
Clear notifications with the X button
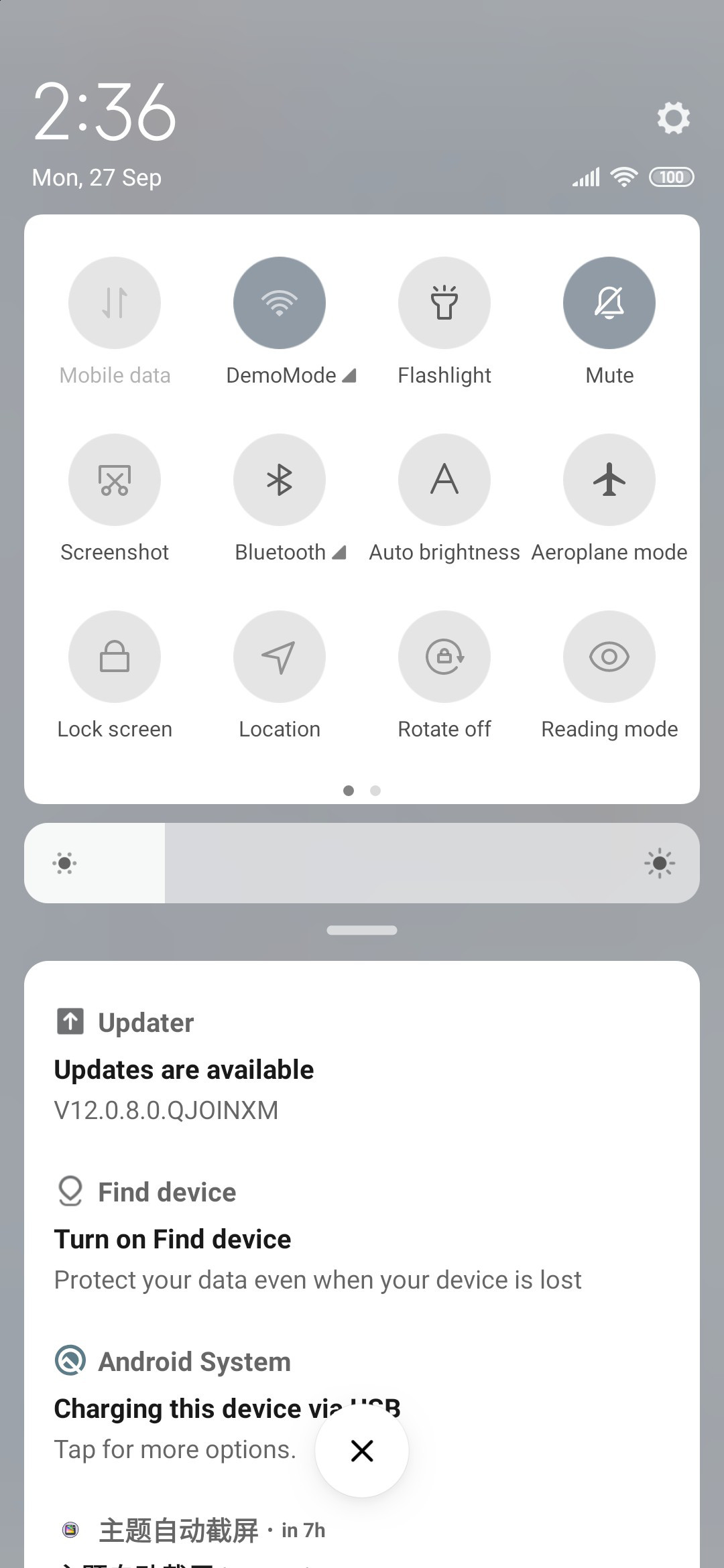(x=362, y=1451)
